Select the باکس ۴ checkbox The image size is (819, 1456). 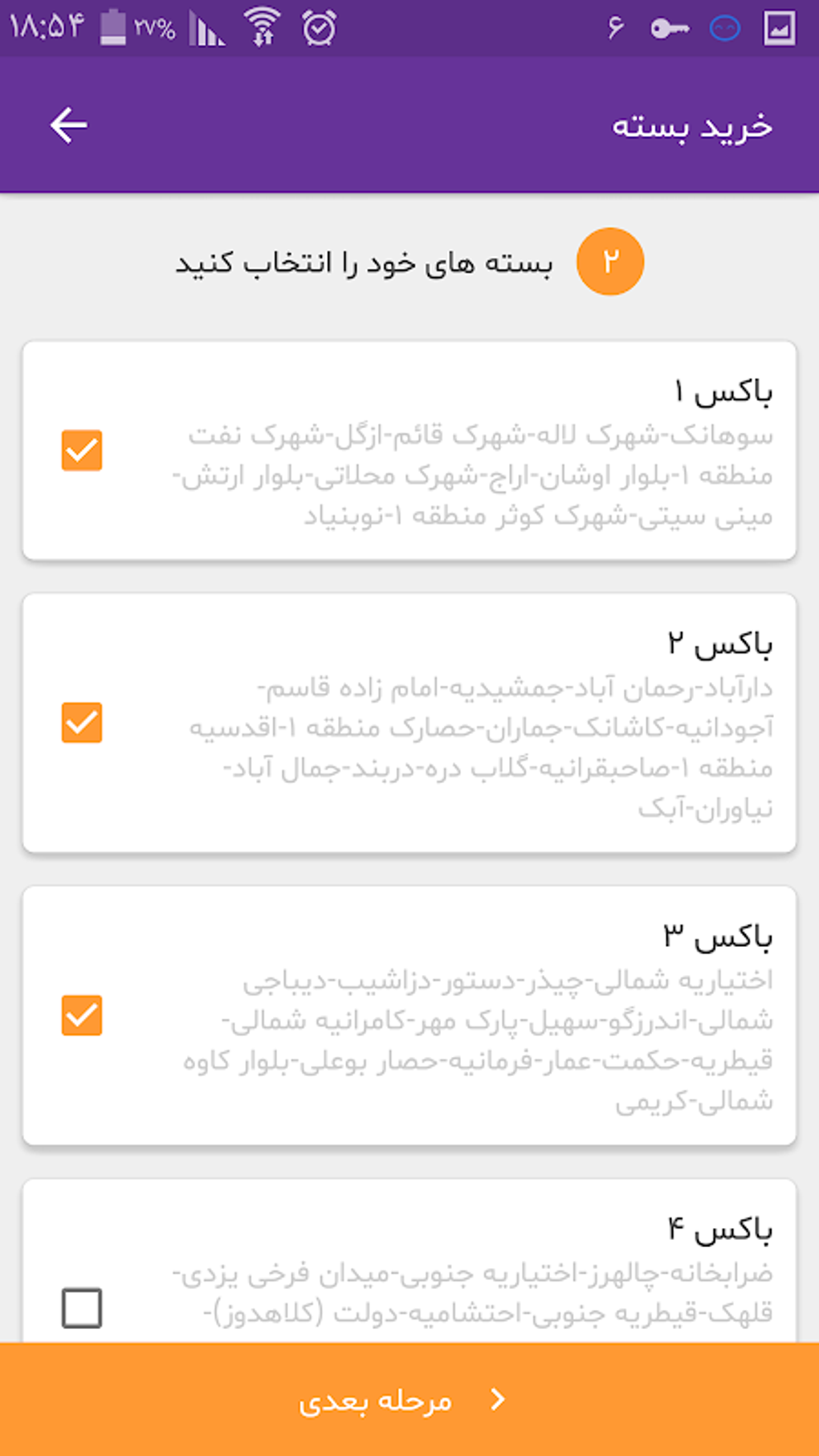point(82,1307)
